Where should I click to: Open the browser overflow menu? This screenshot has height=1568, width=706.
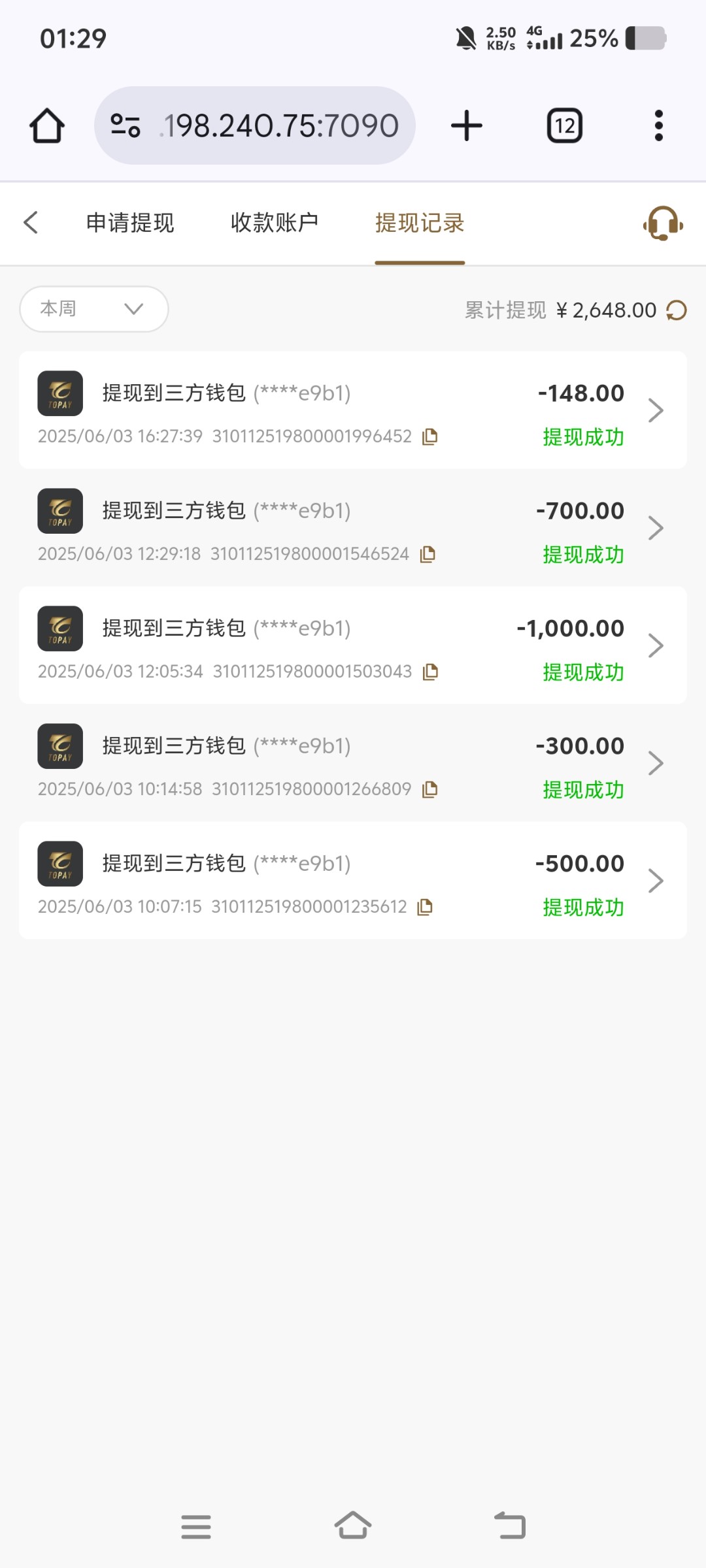point(659,125)
